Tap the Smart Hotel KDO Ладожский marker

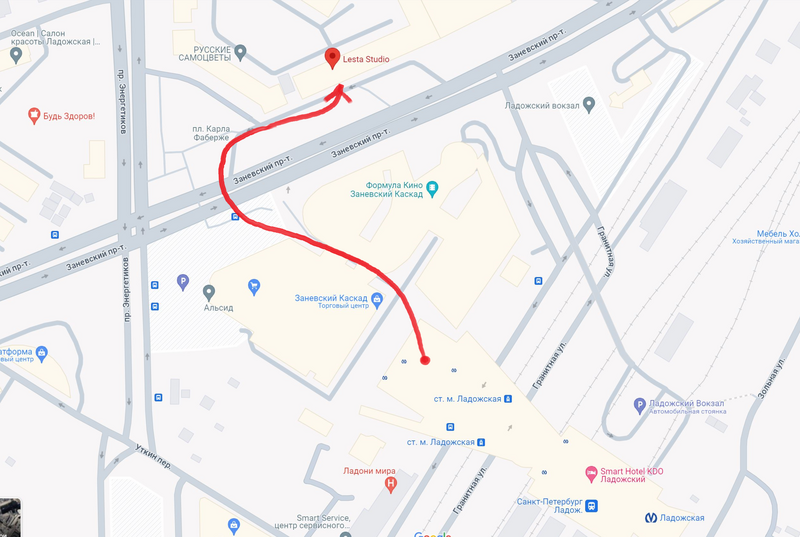591,471
